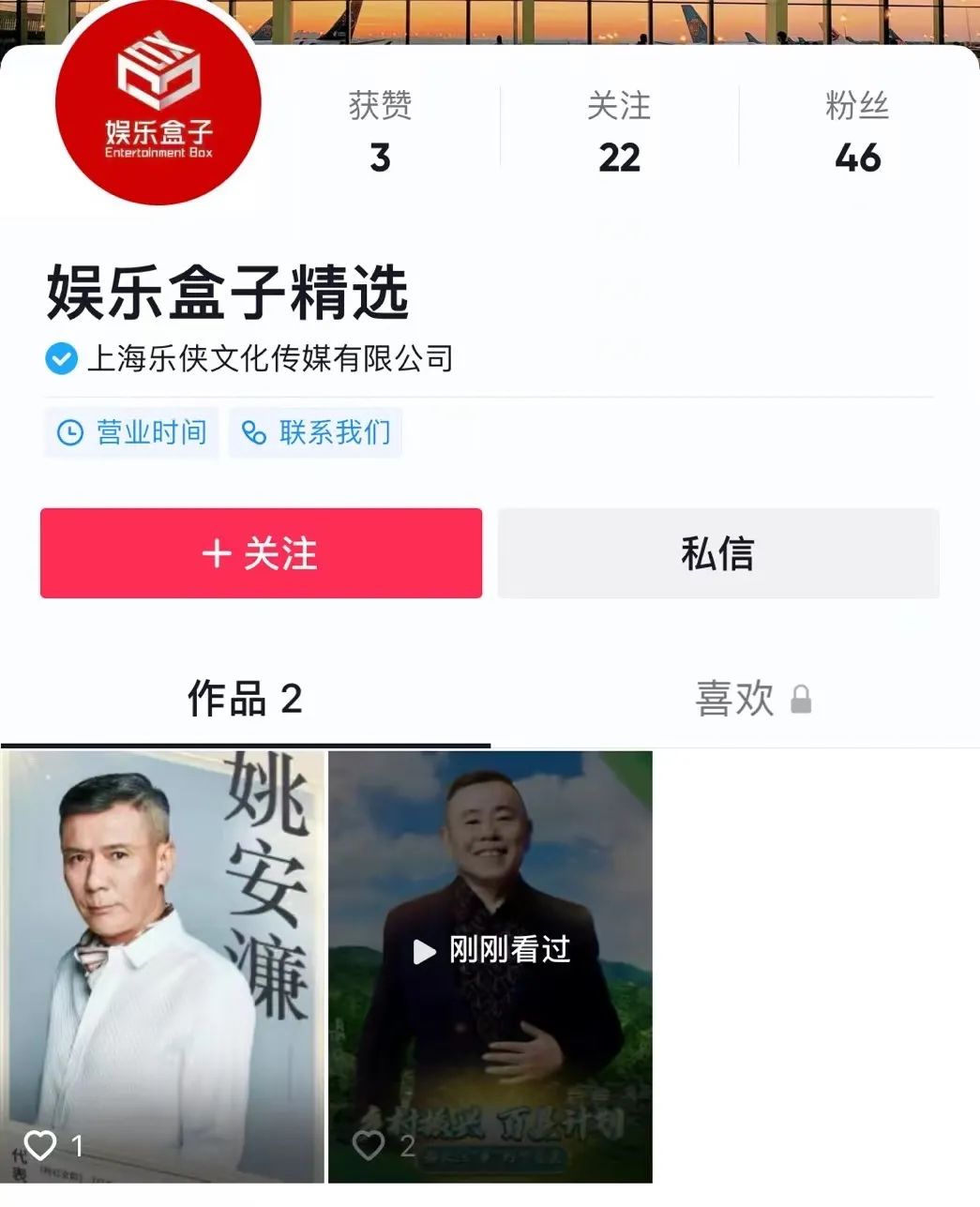
Task: Open the 粉丝 followers list
Action: point(857,131)
